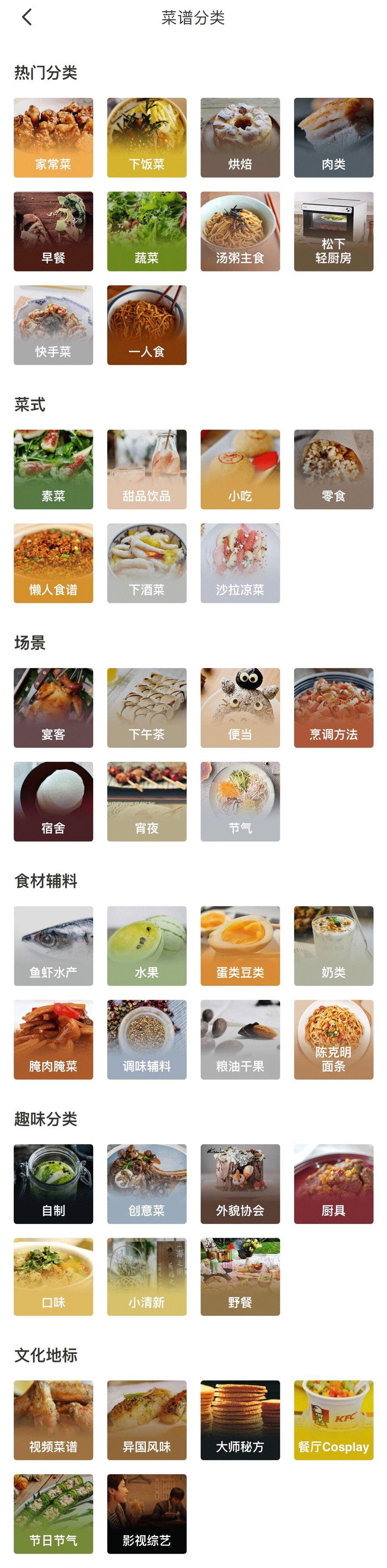
Task: Open 陈克明面条 category
Action: pos(334,1039)
